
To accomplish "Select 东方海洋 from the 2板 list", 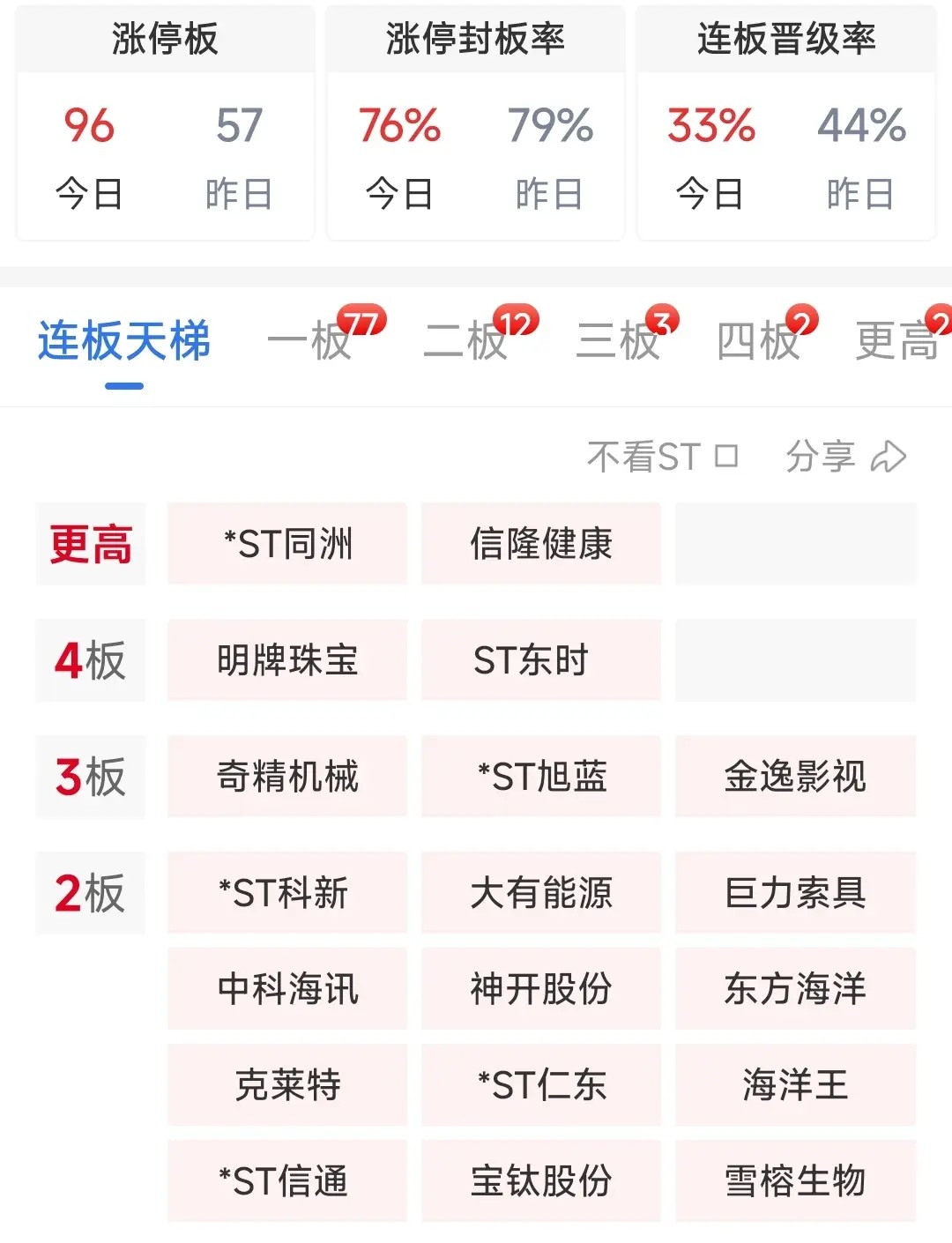I will click(x=795, y=989).
